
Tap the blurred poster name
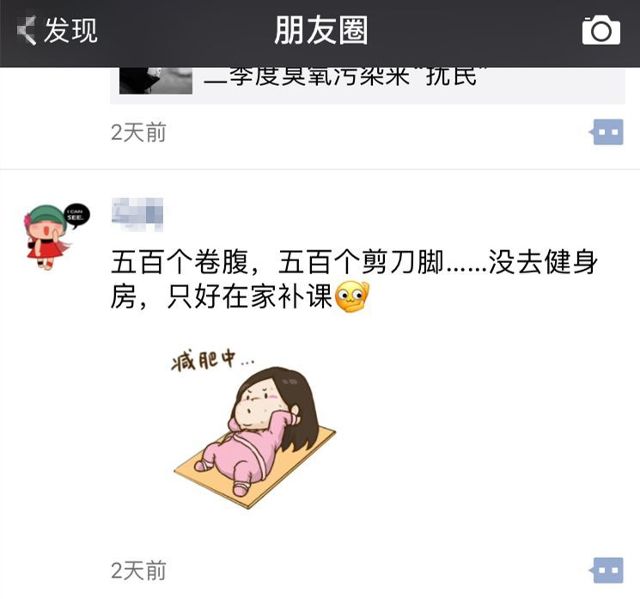pos(137,211)
